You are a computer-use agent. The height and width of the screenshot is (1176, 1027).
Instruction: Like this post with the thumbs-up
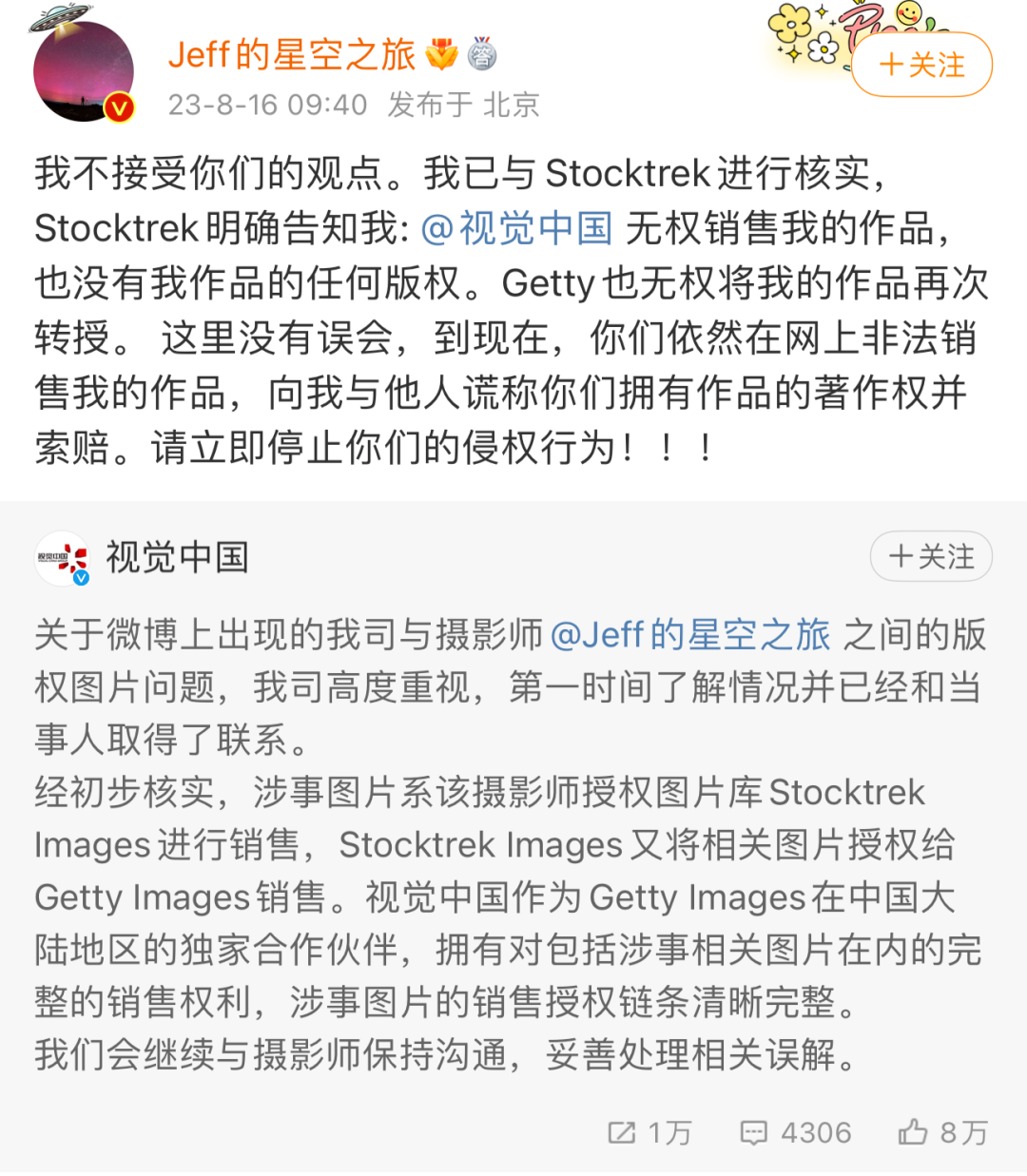pos(942,1132)
